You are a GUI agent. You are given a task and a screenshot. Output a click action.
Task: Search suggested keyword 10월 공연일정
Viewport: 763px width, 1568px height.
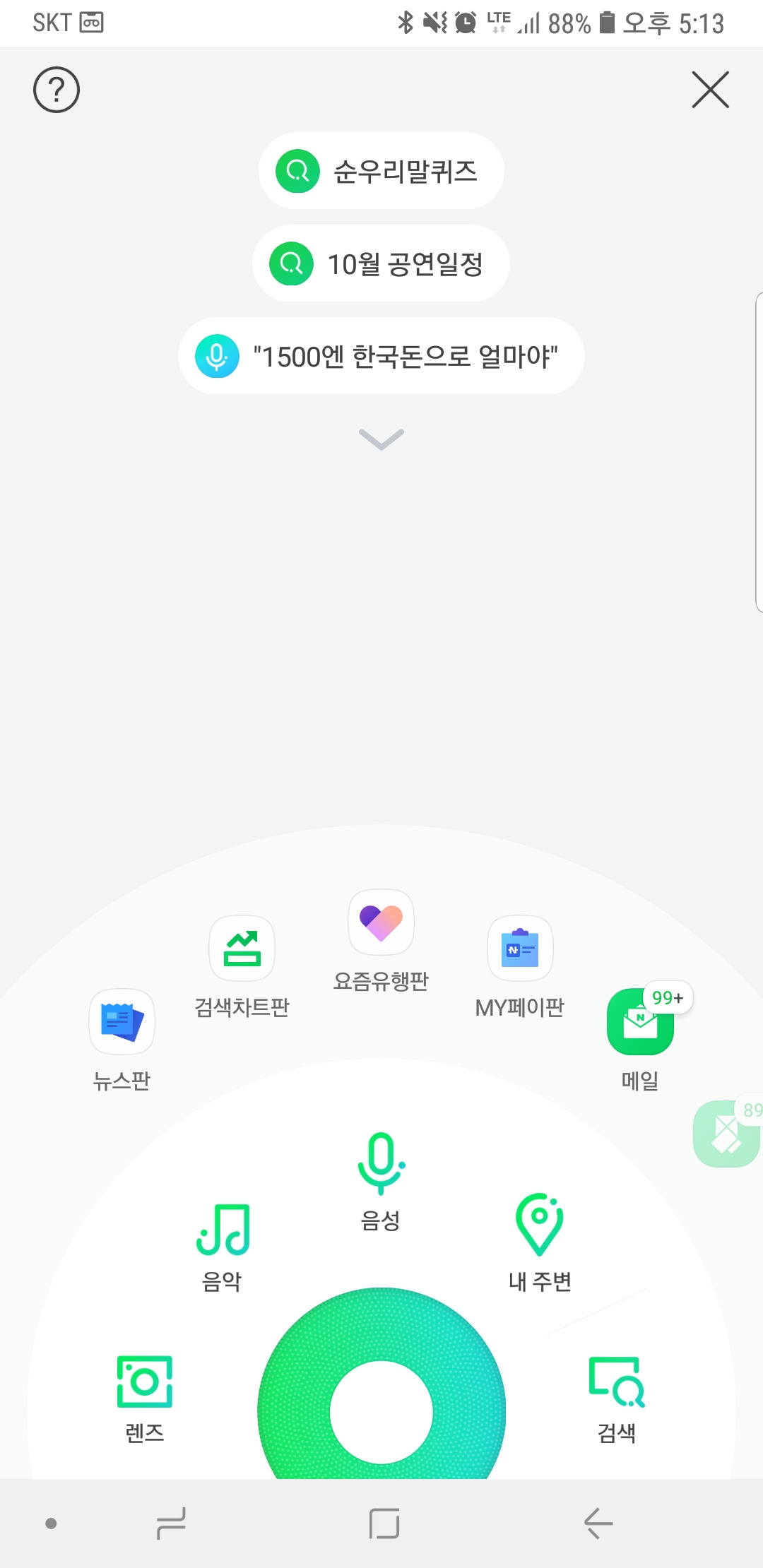pyautogui.click(x=381, y=263)
